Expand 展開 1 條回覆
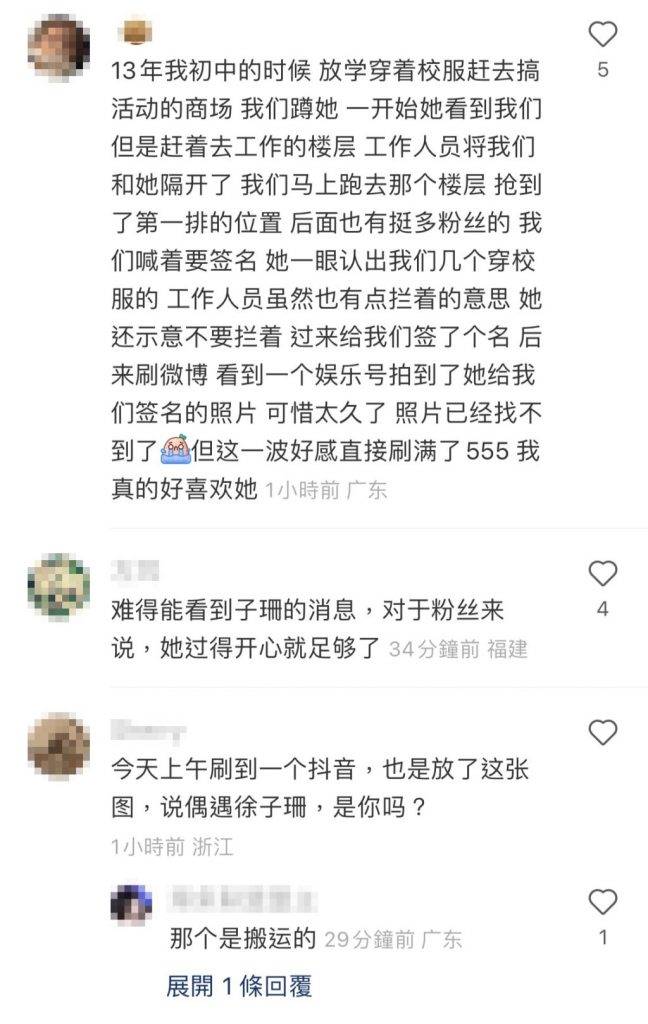 (239, 986)
